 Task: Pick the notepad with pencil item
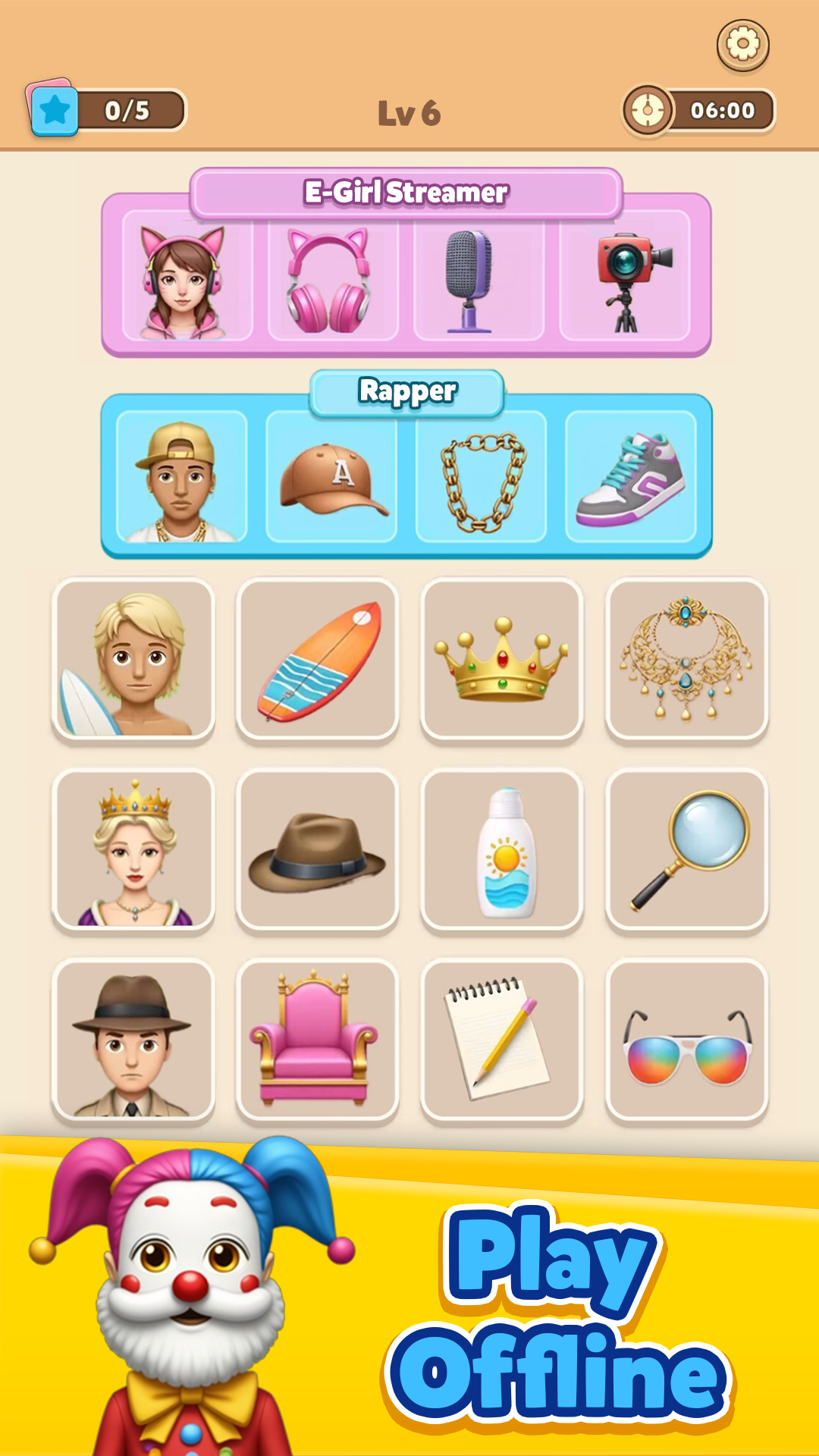coord(501,1039)
